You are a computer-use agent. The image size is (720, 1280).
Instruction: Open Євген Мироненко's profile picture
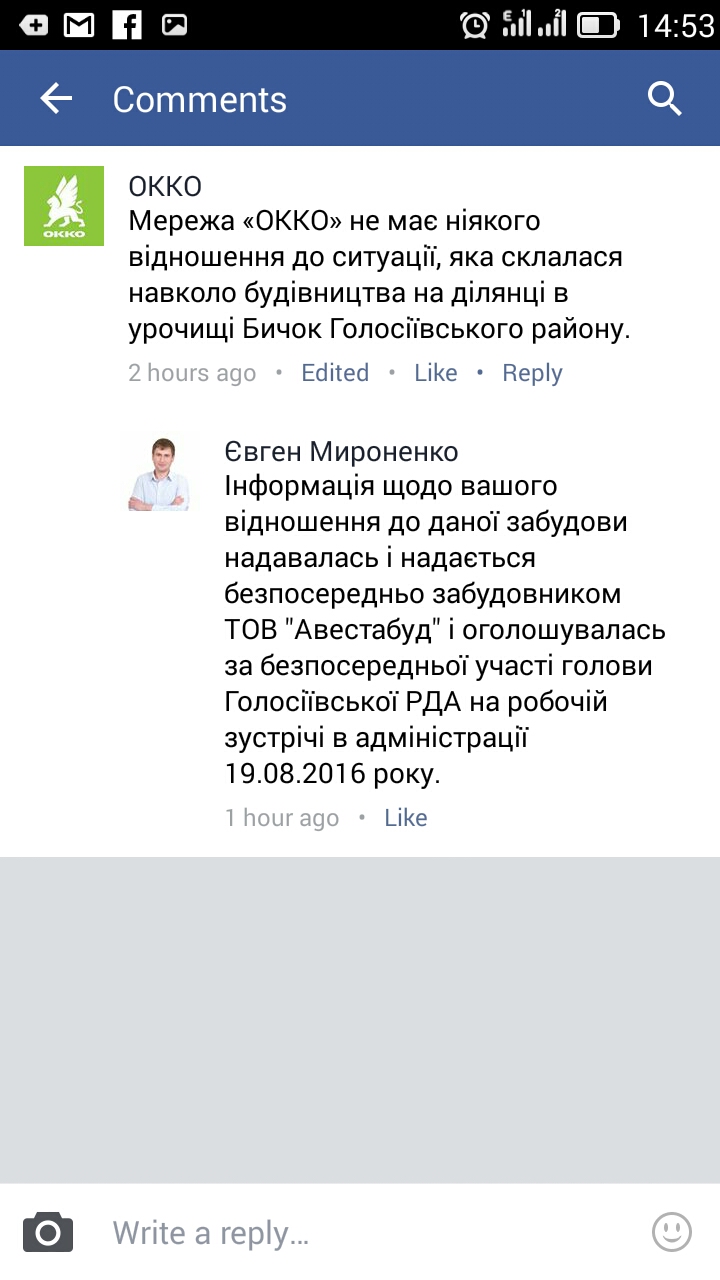[x=159, y=474]
